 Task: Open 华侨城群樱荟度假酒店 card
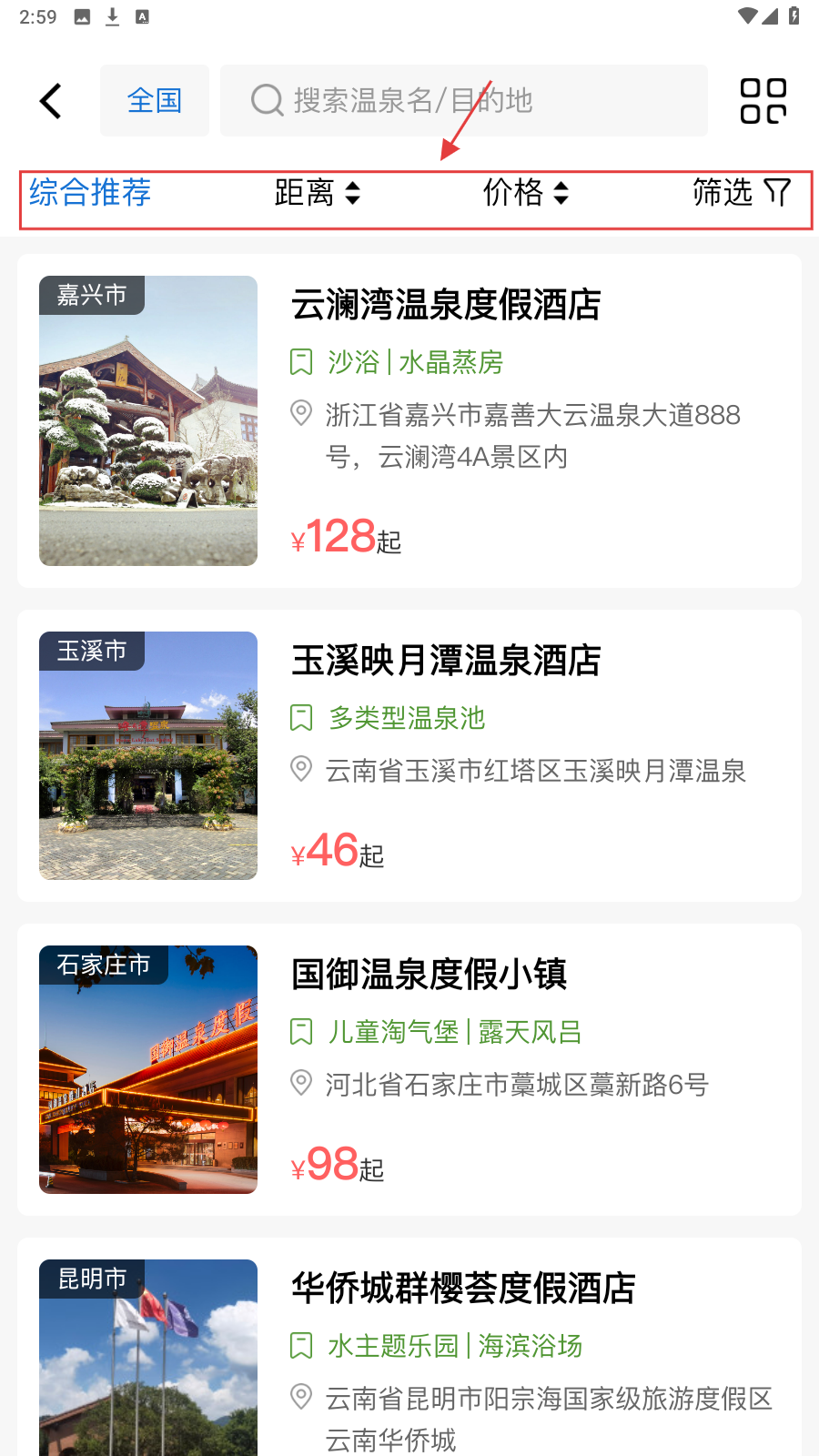[462, 1289]
